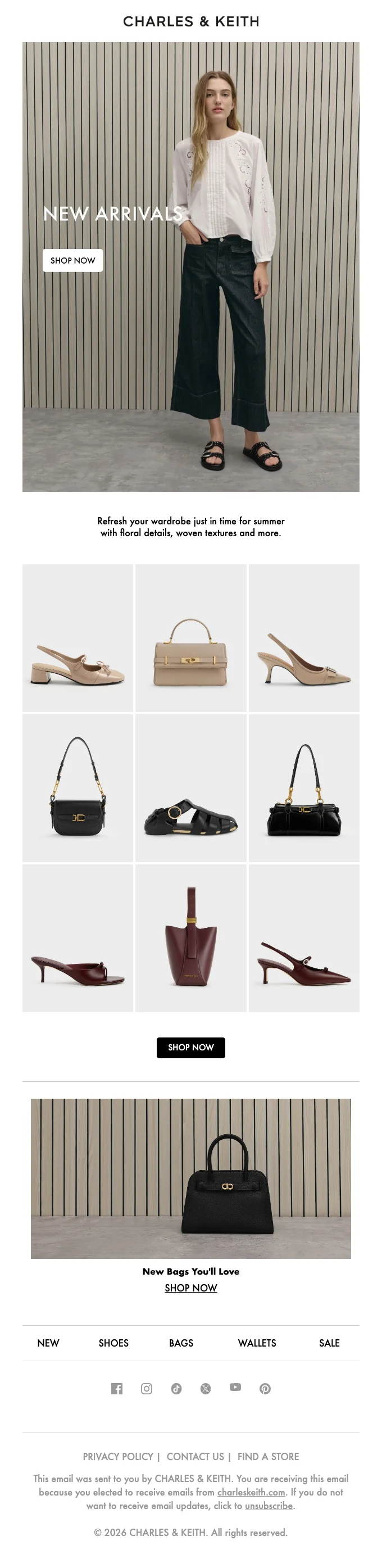The height and width of the screenshot is (1568, 382).
Task: Open the beige bow slingback heel tile
Action: click(78, 638)
